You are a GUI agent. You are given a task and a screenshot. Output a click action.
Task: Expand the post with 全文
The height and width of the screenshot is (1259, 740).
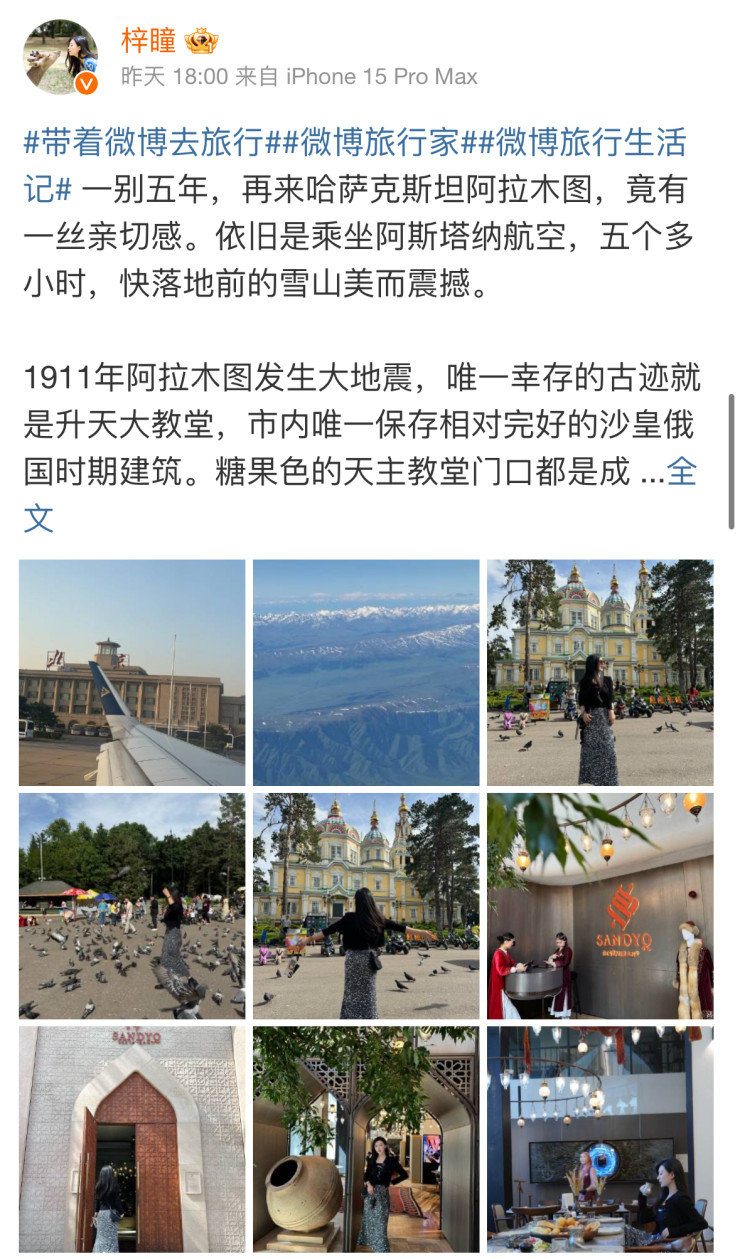(x=681, y=472)
